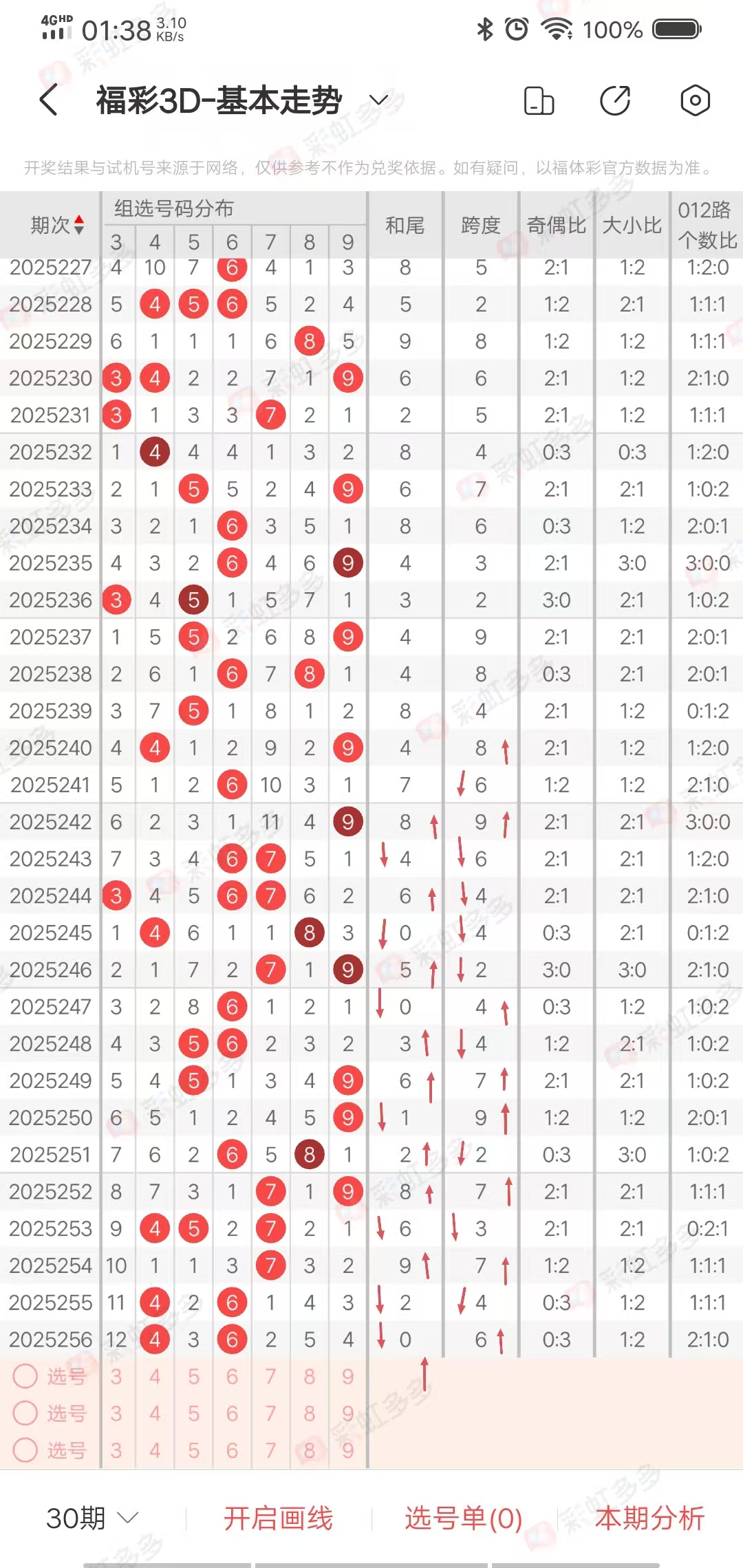Expand the 福彩3D-基本走势 title dropdown
The width and height of the screenshot is (743, 1568).
pos(378,100)
